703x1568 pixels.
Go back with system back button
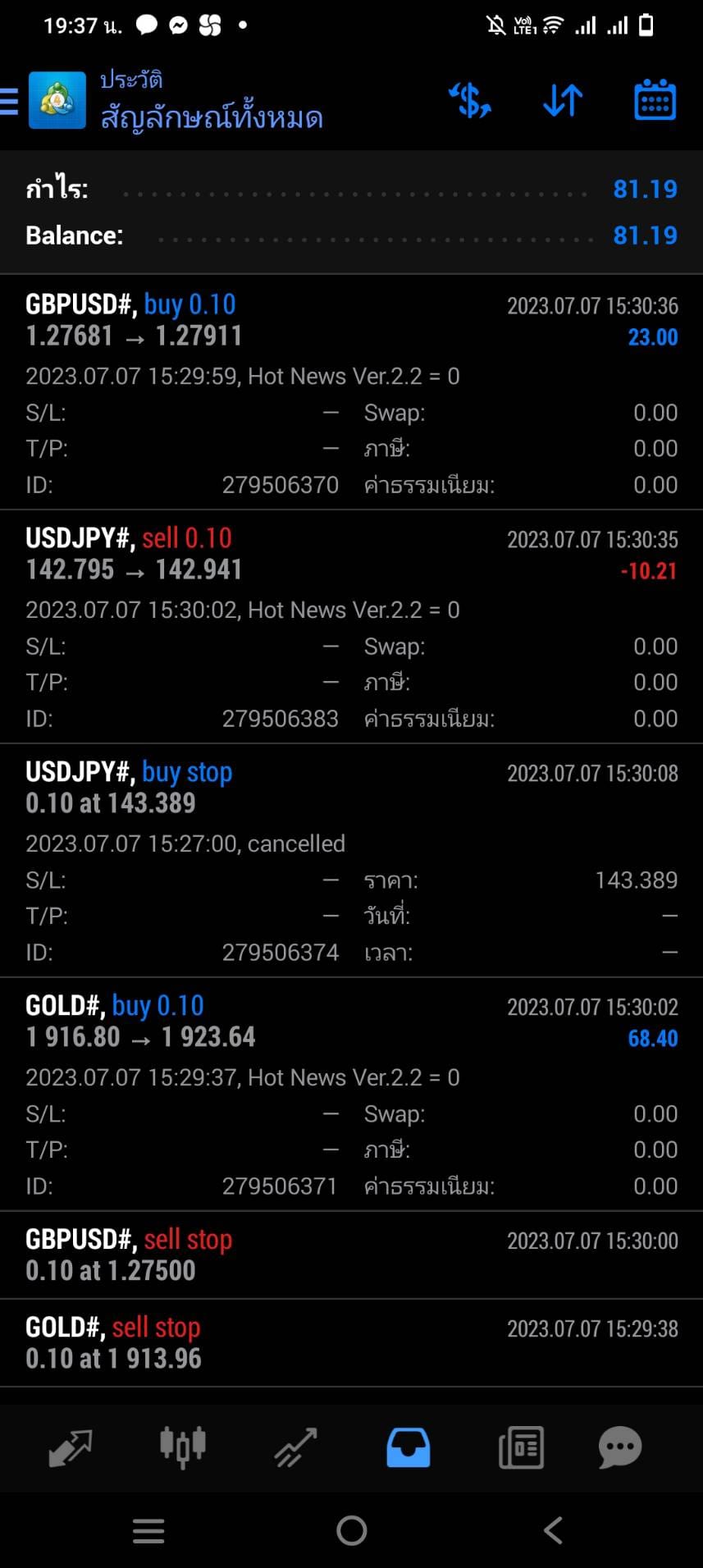(x=553, y=1530)
